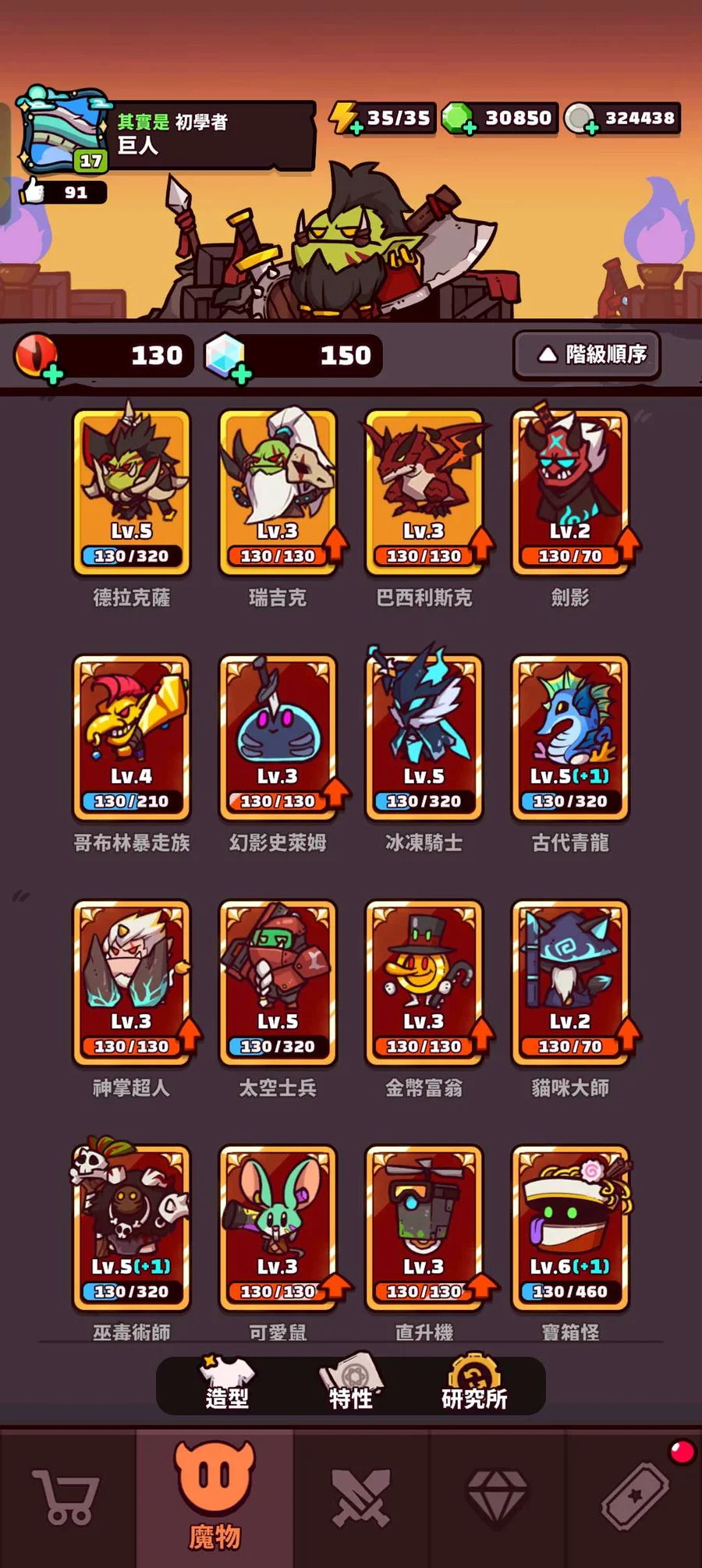Add green gems with the plus icon
The height and width of the screenshot is (1568, 702).
click(470, 128)
